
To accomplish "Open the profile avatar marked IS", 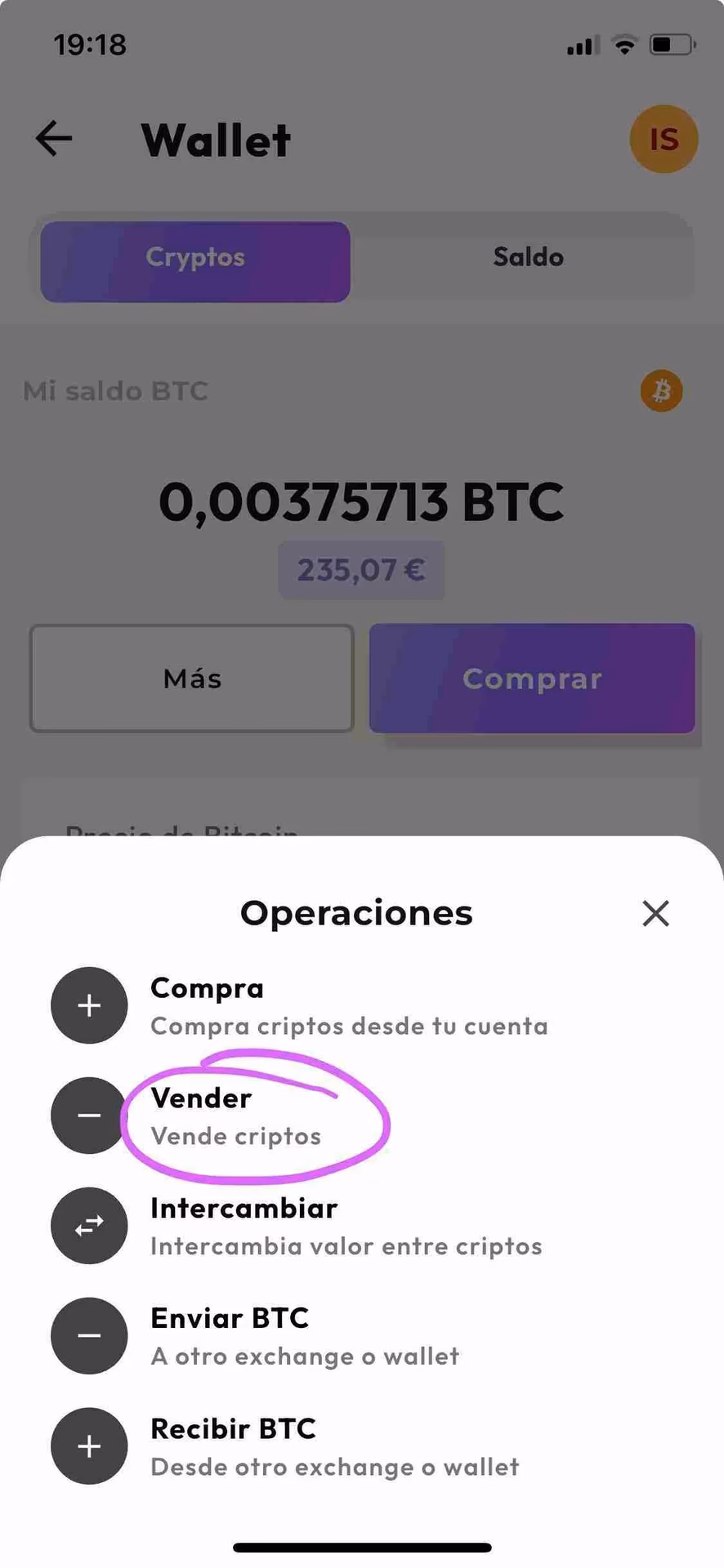I will (x=664, y=139).
